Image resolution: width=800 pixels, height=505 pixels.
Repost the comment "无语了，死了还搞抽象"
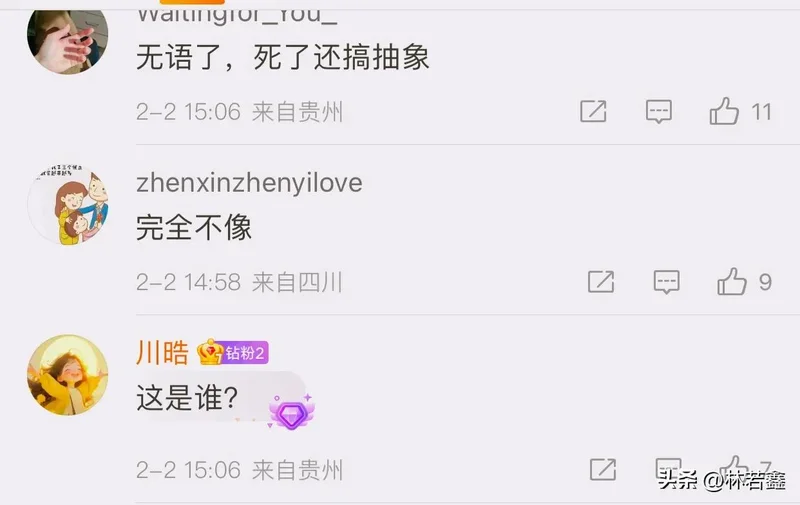(593, 111)
